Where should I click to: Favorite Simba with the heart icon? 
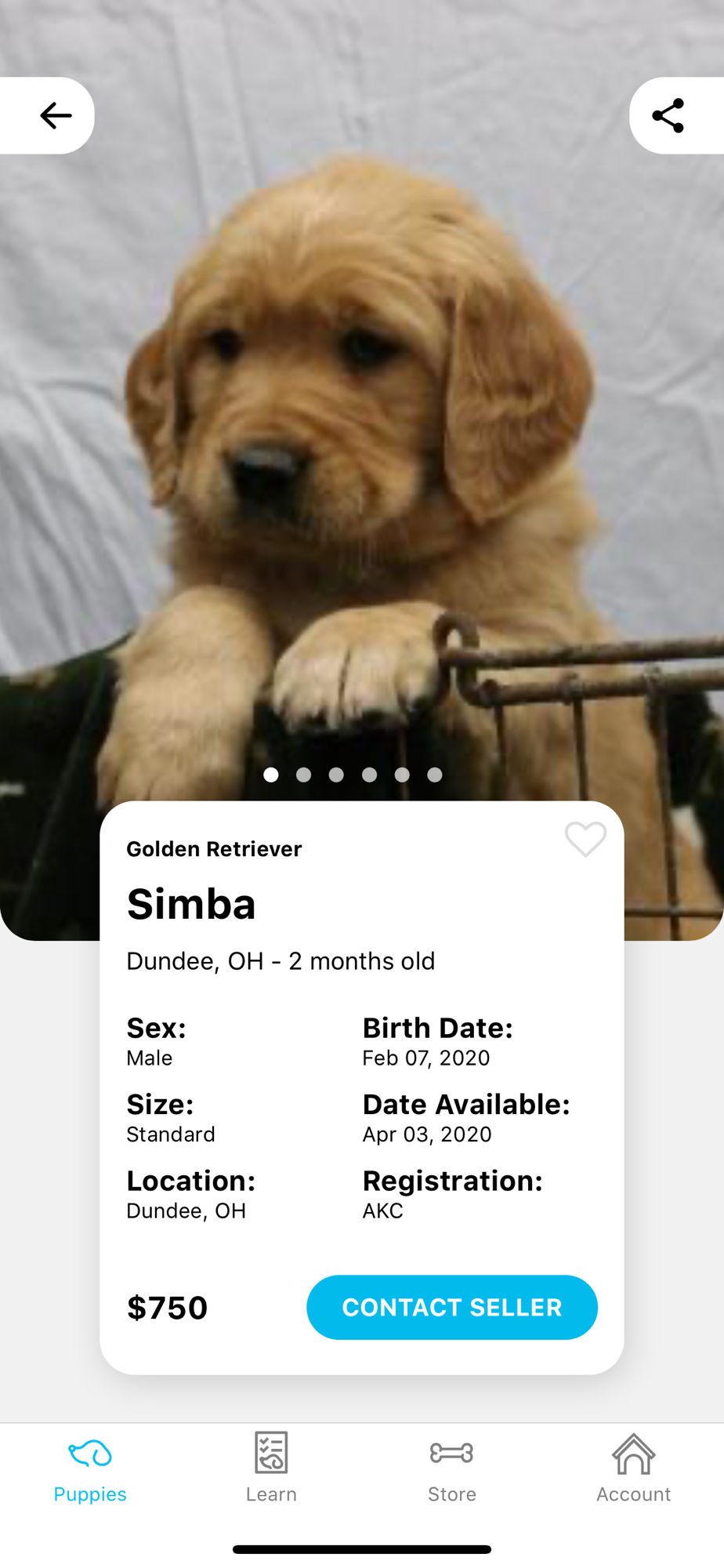pyautogui.click(x=585, y=840)
